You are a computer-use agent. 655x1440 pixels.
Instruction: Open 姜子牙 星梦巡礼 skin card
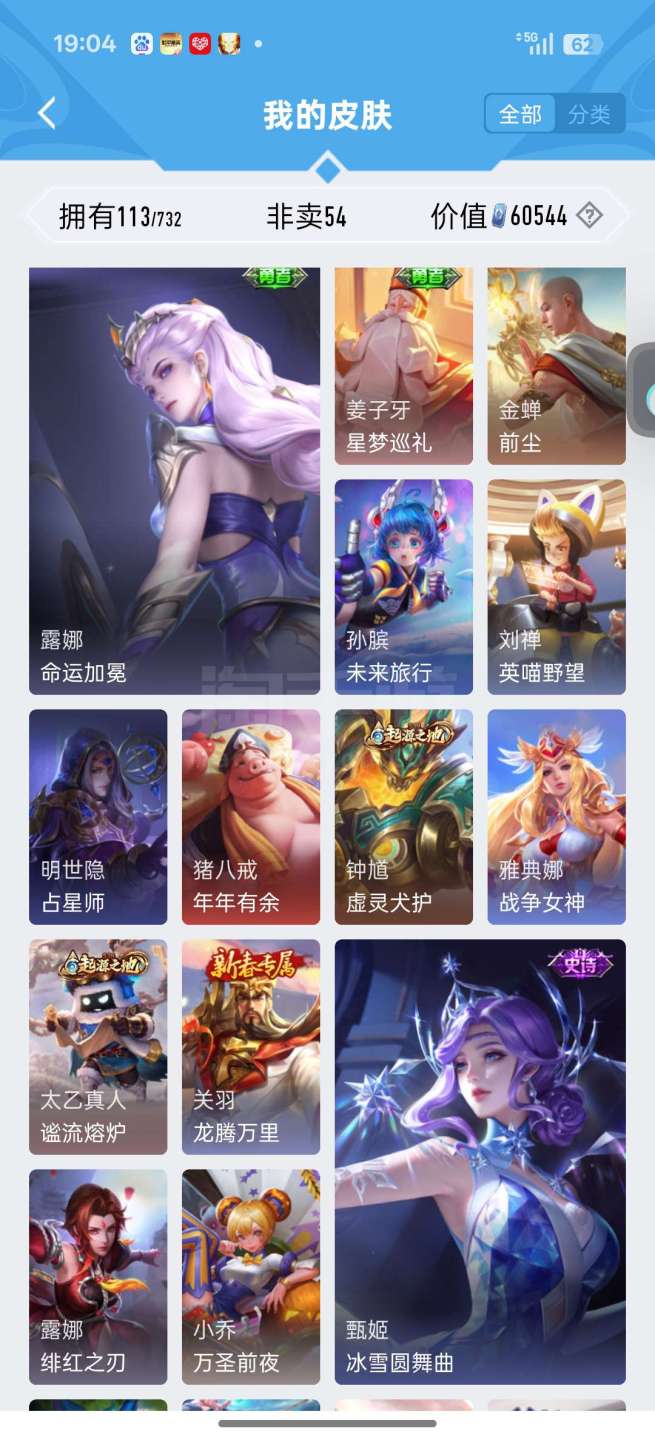click(x=404, y=366)
